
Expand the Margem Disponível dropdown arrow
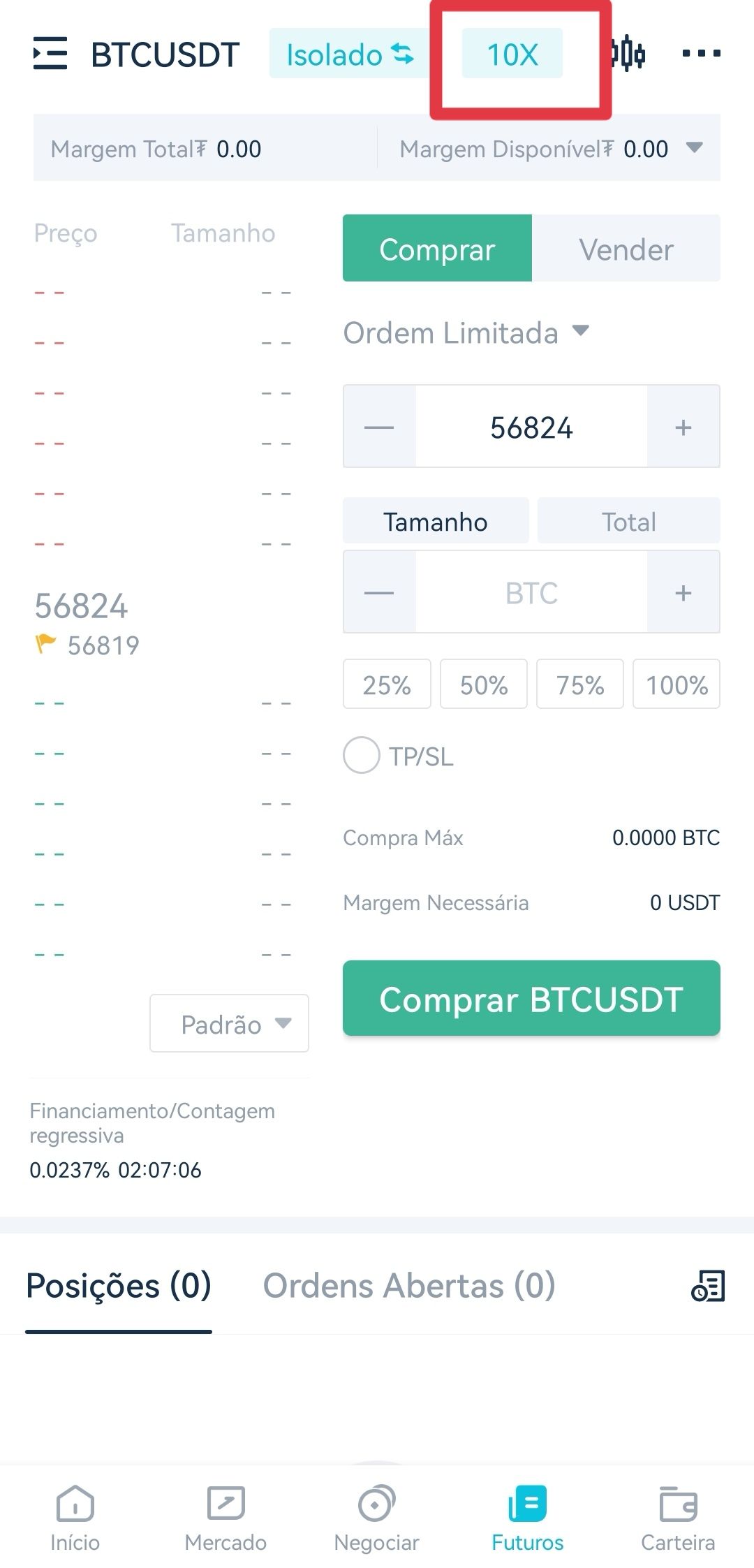click(694, 147)
